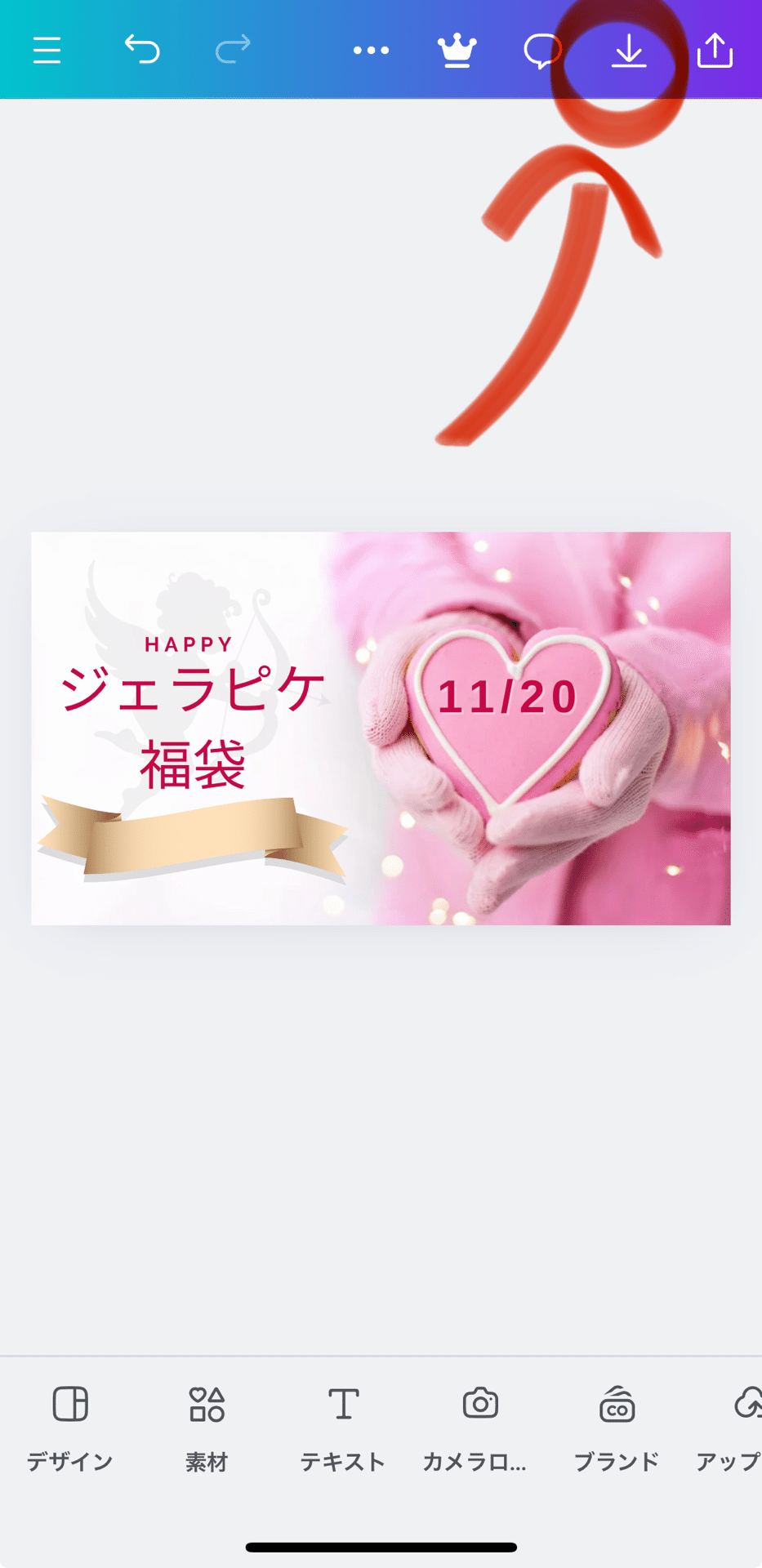Open the hamburger menu
Viewport: 762px width, 1568px height.
[47, 51]
